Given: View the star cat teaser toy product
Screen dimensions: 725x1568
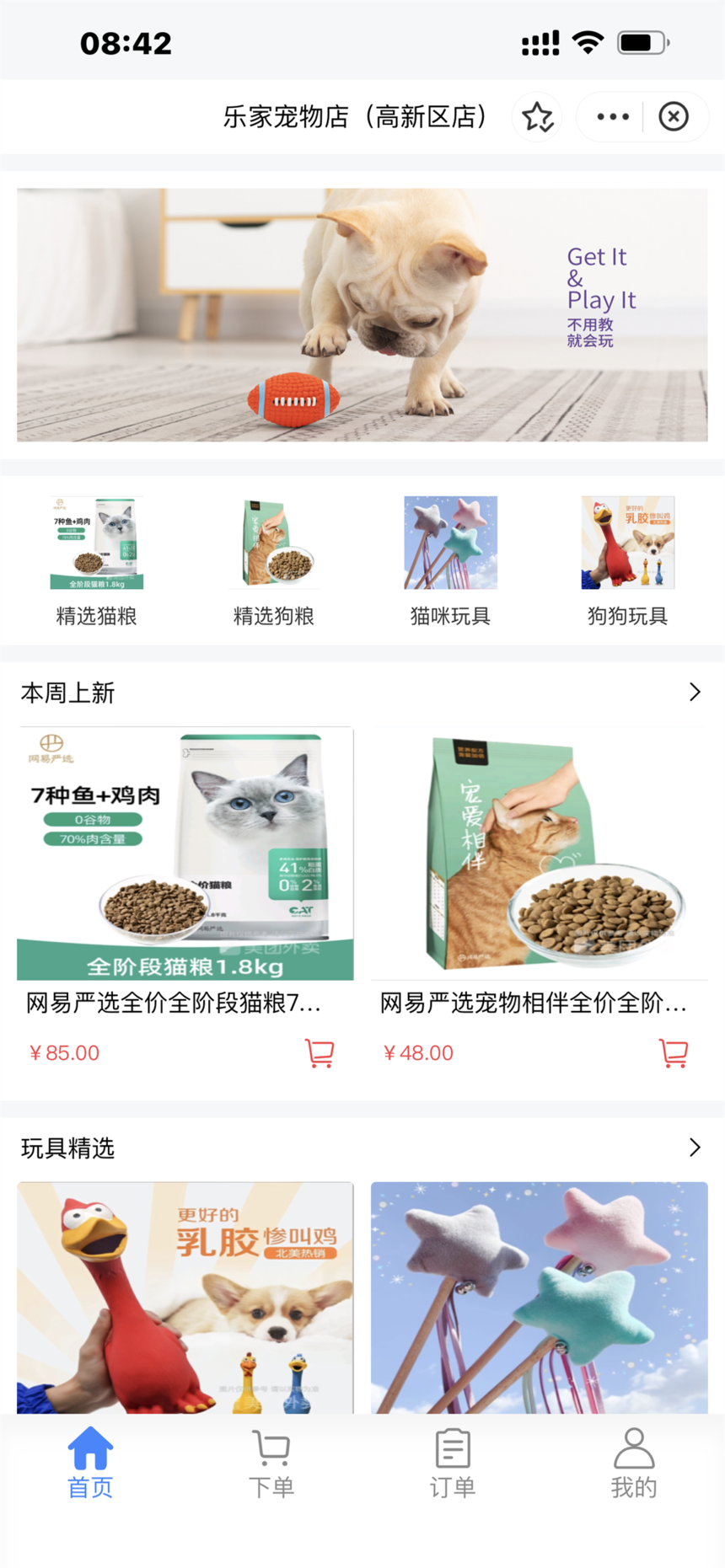Looking at the screenshot, I should (540, 1298).
